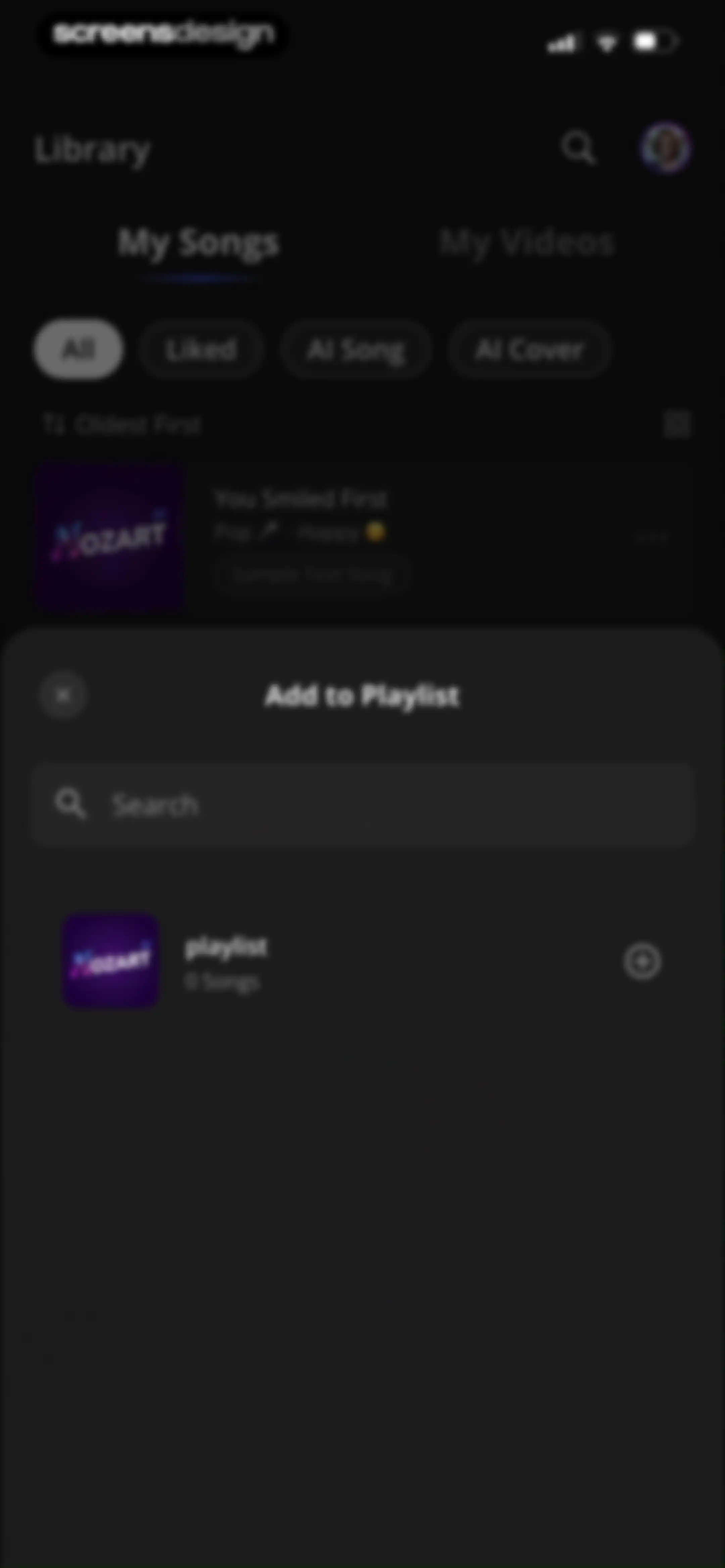Tap the Search field in the playlist sheet

coord(363,804)
